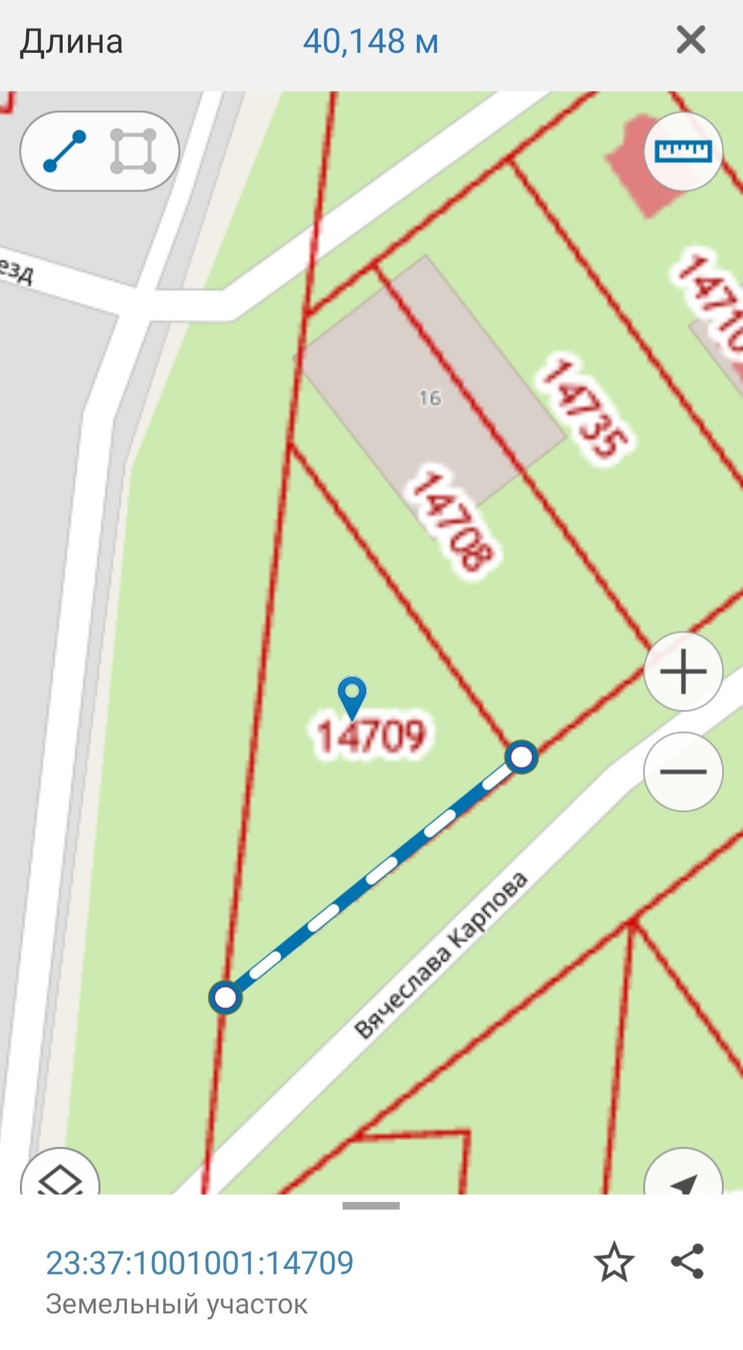Zoom out the map with minus button
Viewport: 743px width, 1350px height.
(x=683, y=771)
